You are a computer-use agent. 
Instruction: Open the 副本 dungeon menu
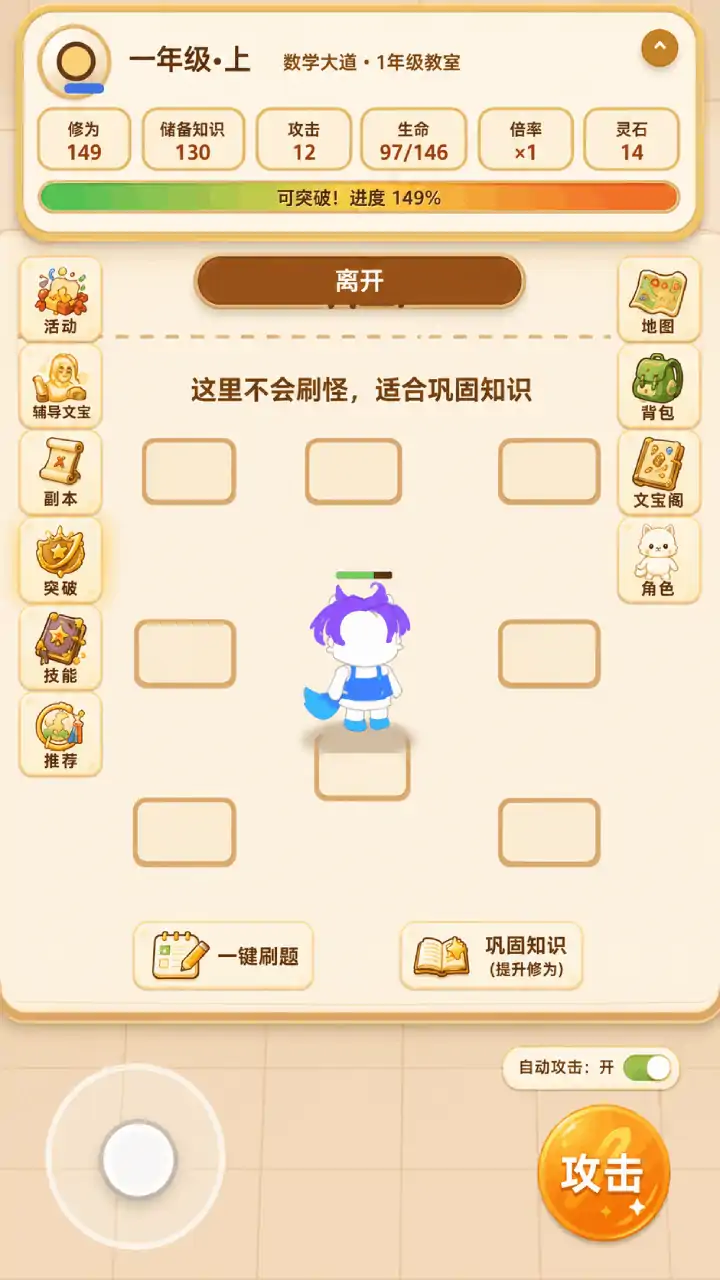point(60,473)
